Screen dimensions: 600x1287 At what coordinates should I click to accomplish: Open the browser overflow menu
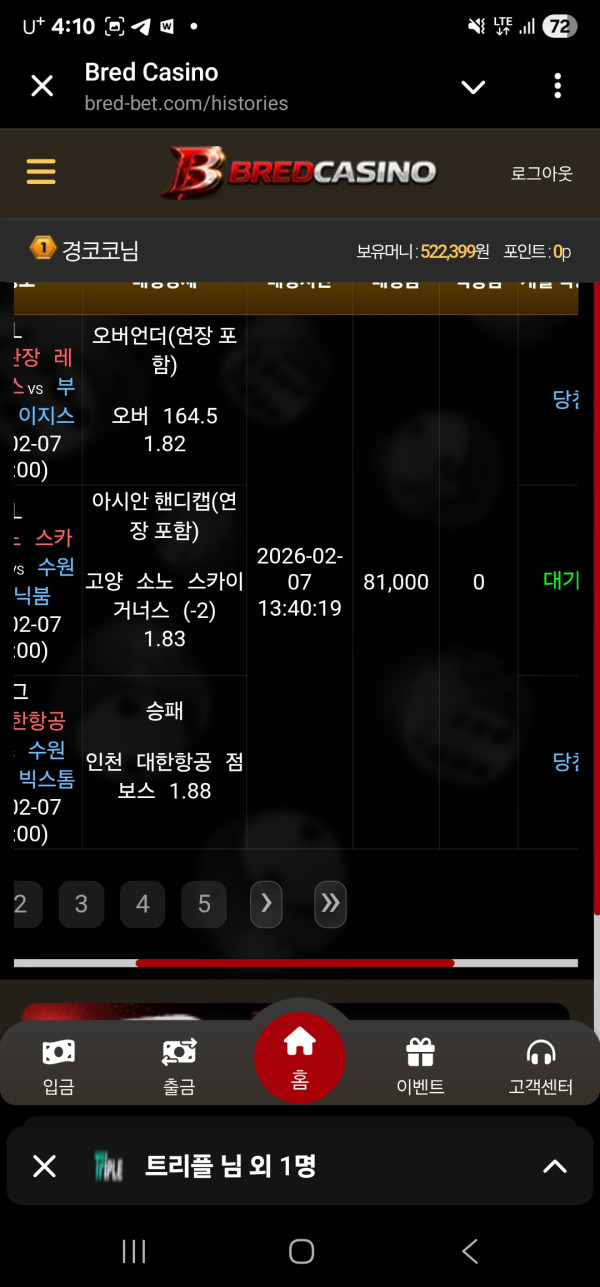[x=558, y=86]
